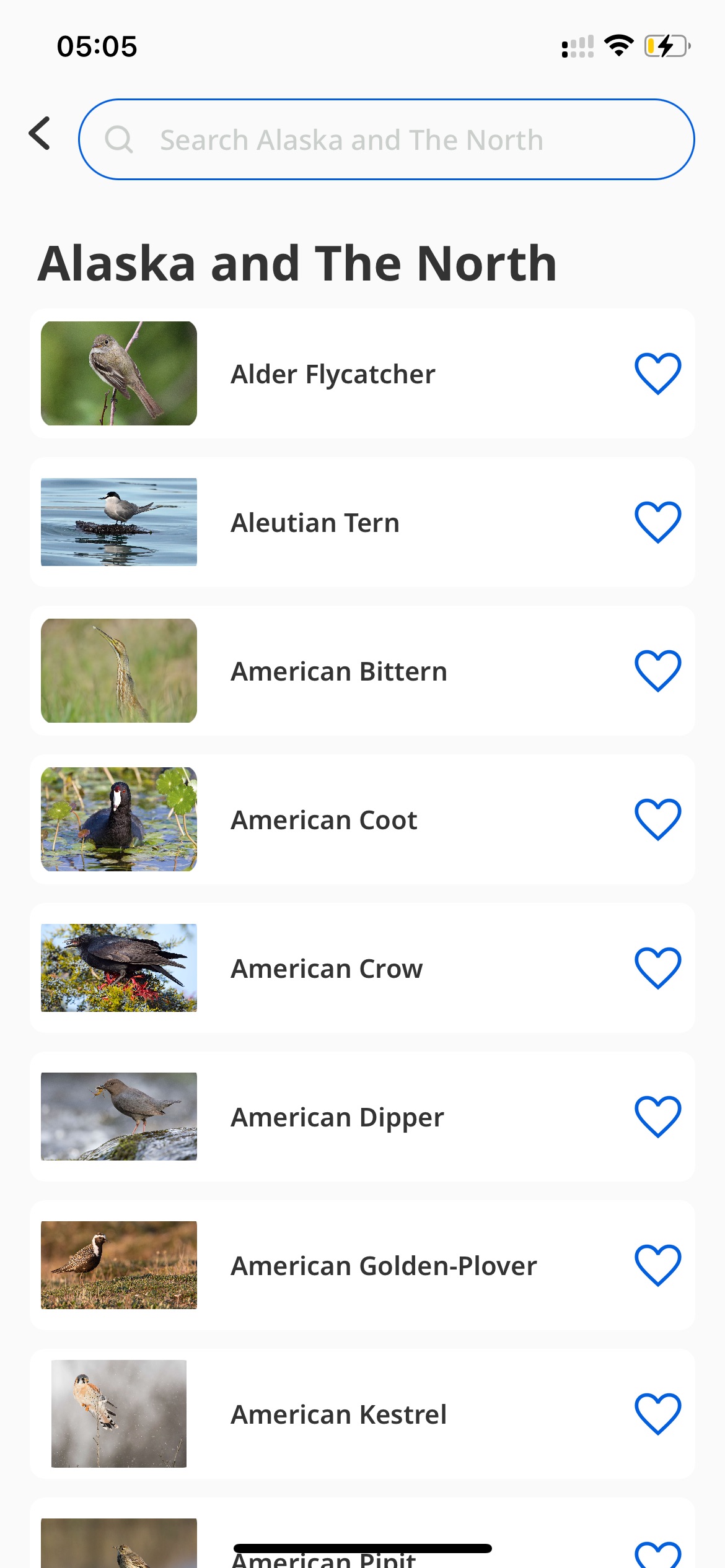The width and height of the screenshot is (725, 1568).
Task: Open the Aleutian Tern entry
Action: (x=362, y=522)
